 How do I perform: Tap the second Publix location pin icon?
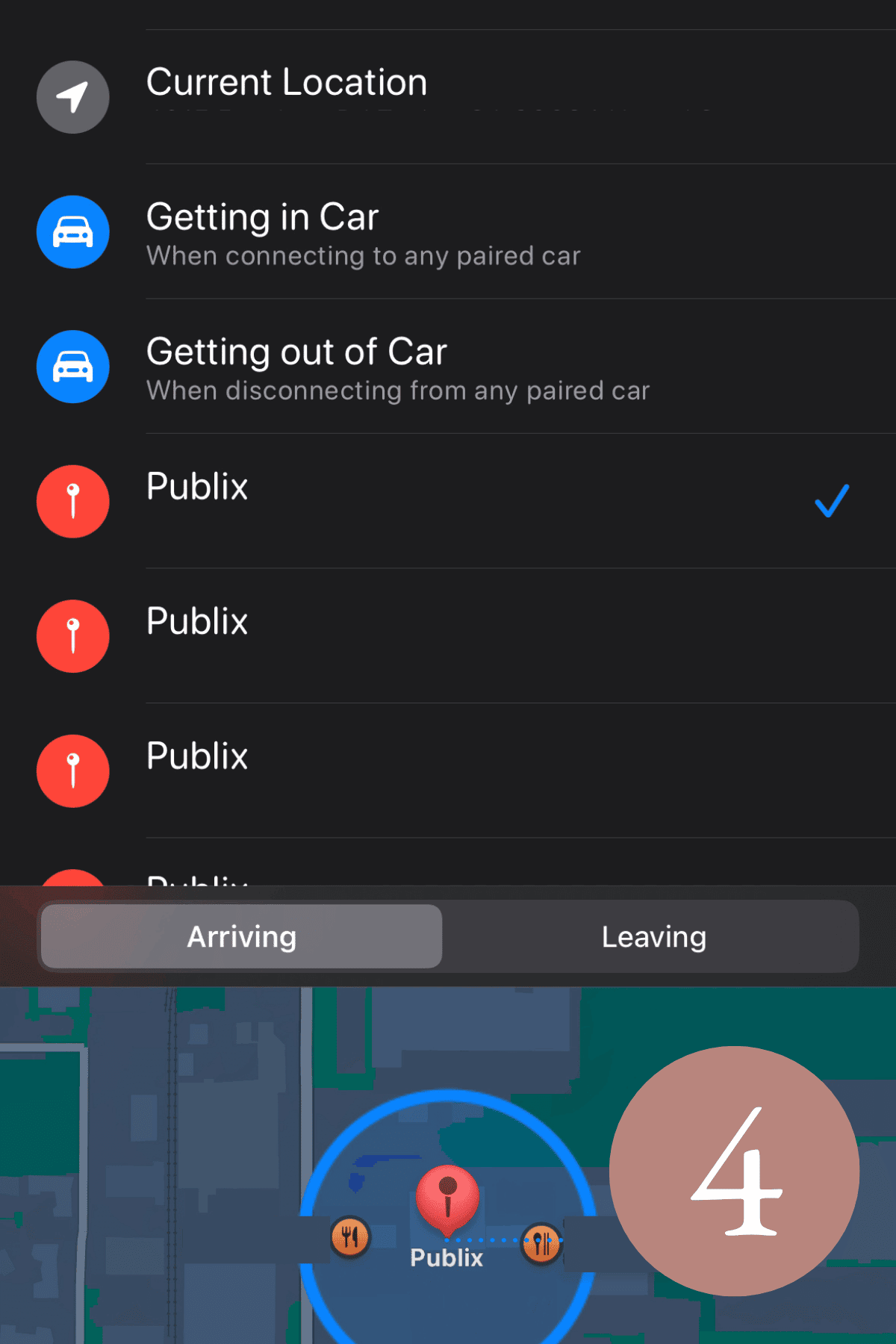(x=72, y=636)
